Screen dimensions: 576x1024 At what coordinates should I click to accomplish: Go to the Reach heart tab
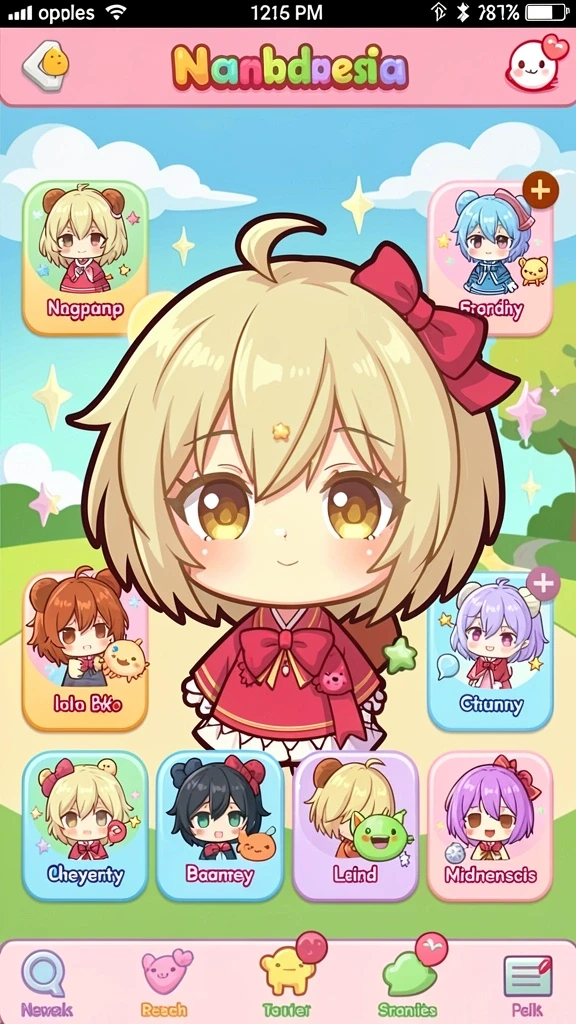165,984
